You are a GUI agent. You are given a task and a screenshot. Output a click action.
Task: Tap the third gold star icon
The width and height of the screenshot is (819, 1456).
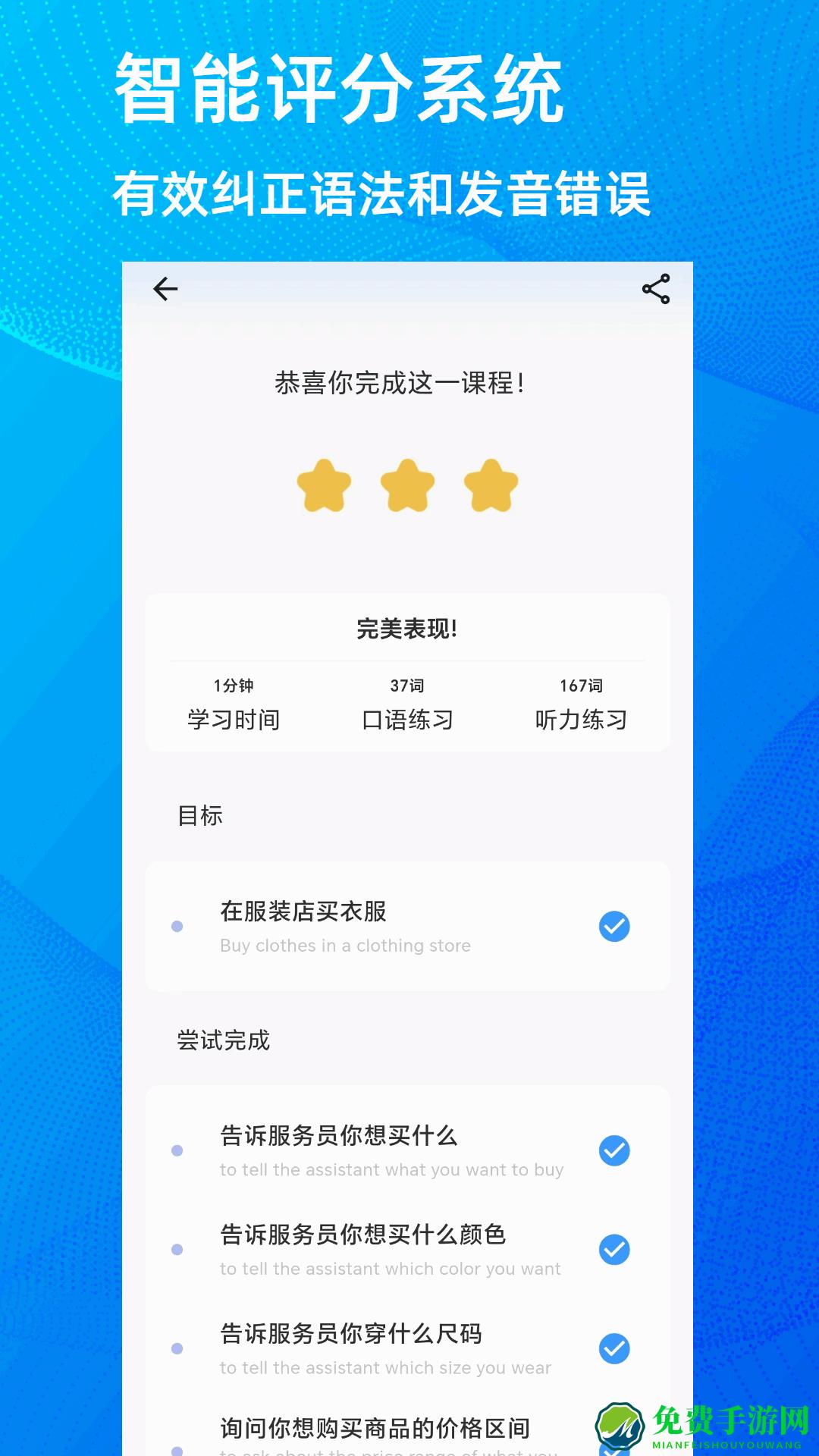[490, 485]
